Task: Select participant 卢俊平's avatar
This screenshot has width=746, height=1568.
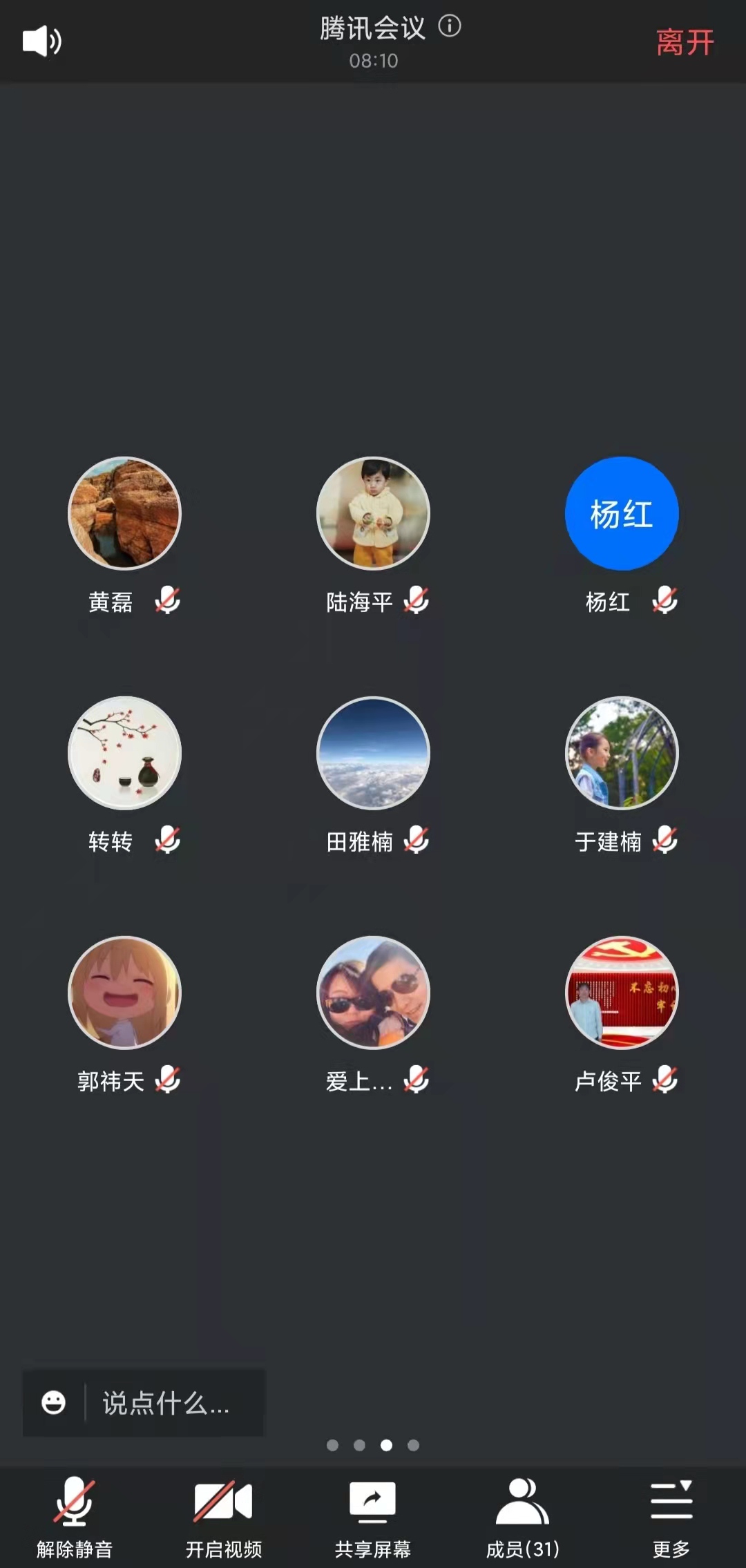Action: point(622,993)
